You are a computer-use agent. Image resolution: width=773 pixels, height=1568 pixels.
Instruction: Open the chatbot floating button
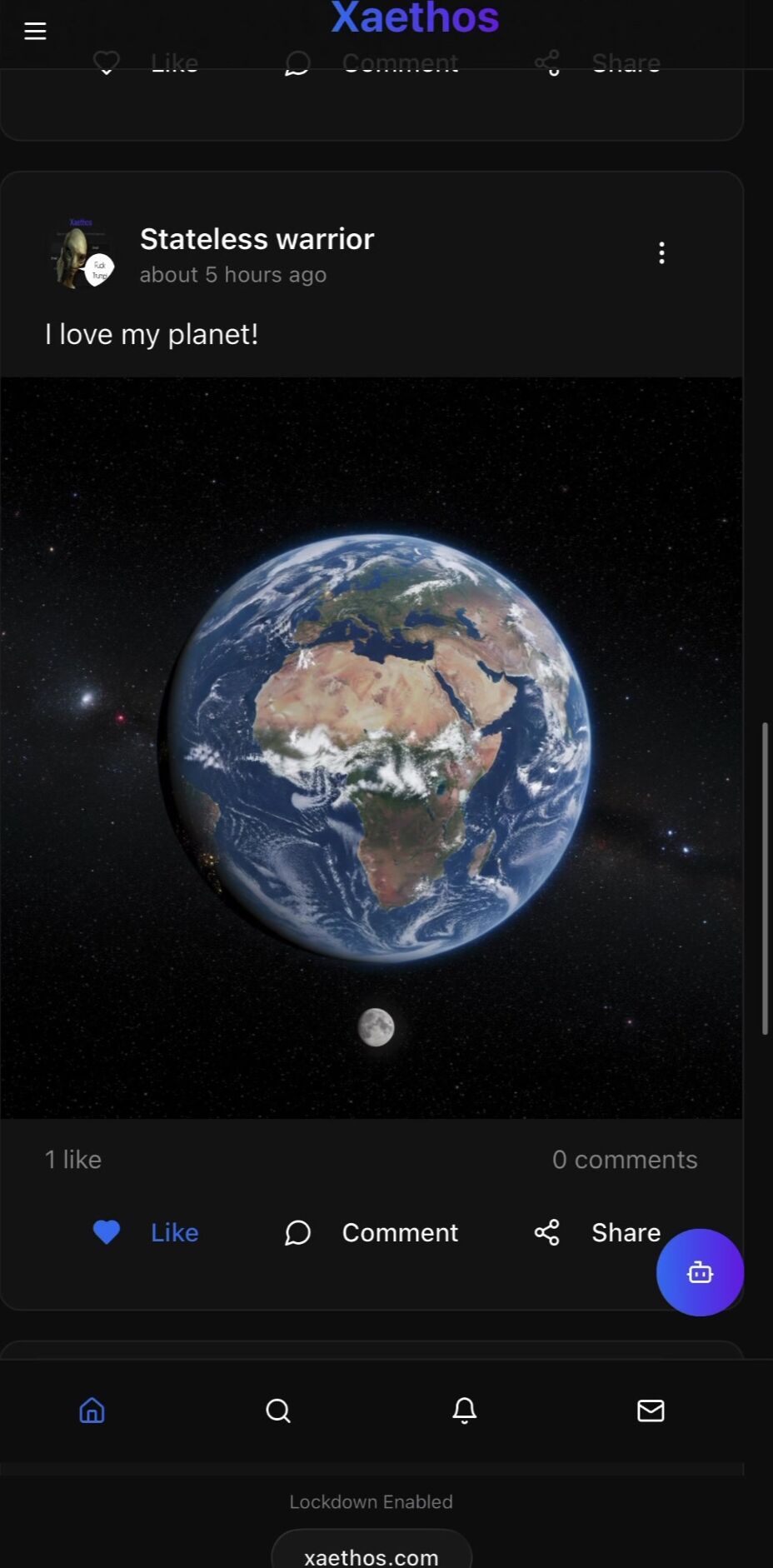(700, 1272)
